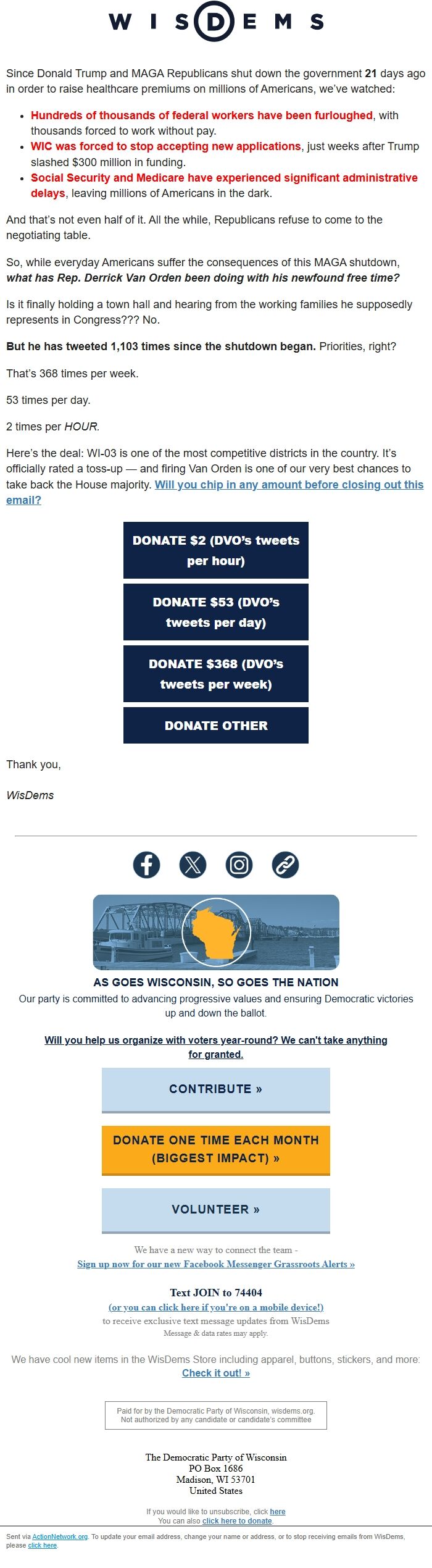This screenshot has height=1568, width=432.
Task: Choose the Donate Other button
Action: (216, 726)
